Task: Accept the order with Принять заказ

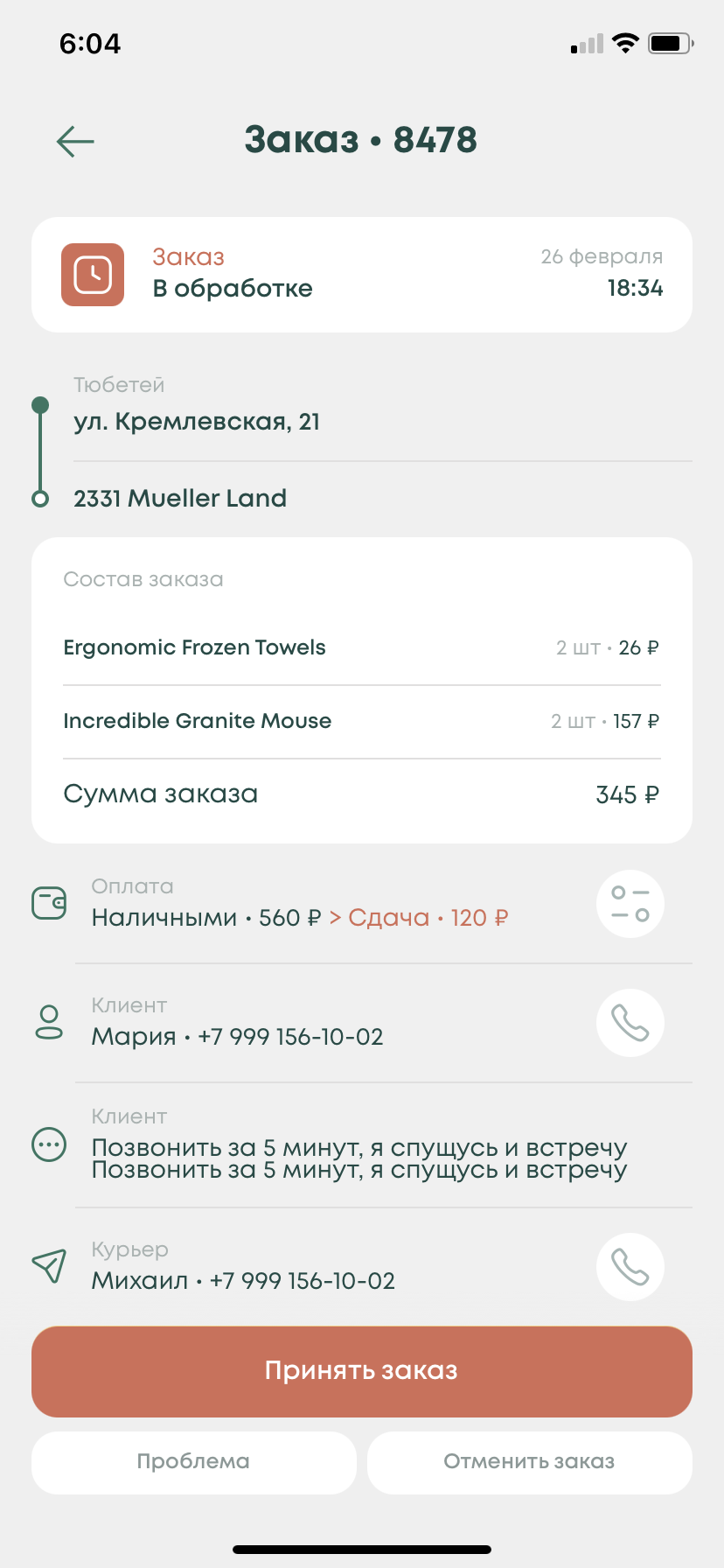Action: pyautogui.click(x=362, y=1371)
